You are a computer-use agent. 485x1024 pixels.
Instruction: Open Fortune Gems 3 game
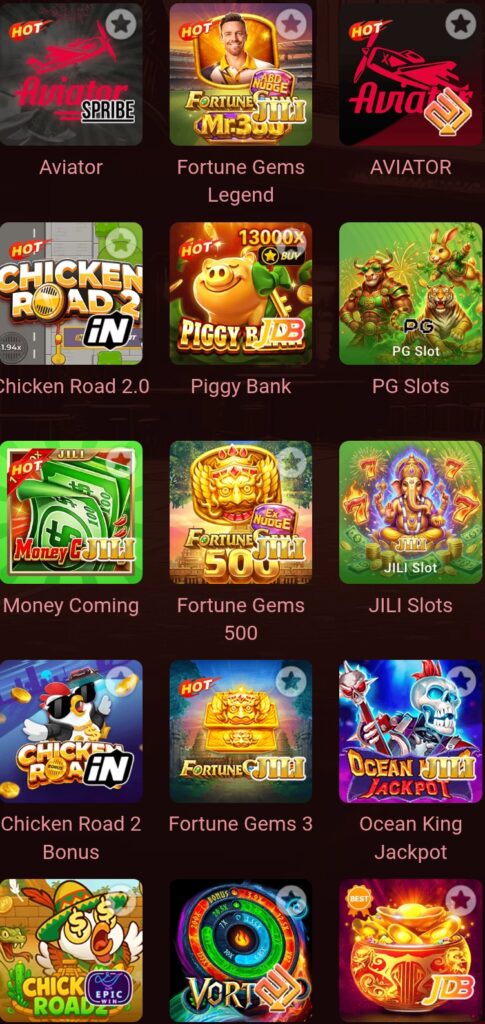[241, 731]
